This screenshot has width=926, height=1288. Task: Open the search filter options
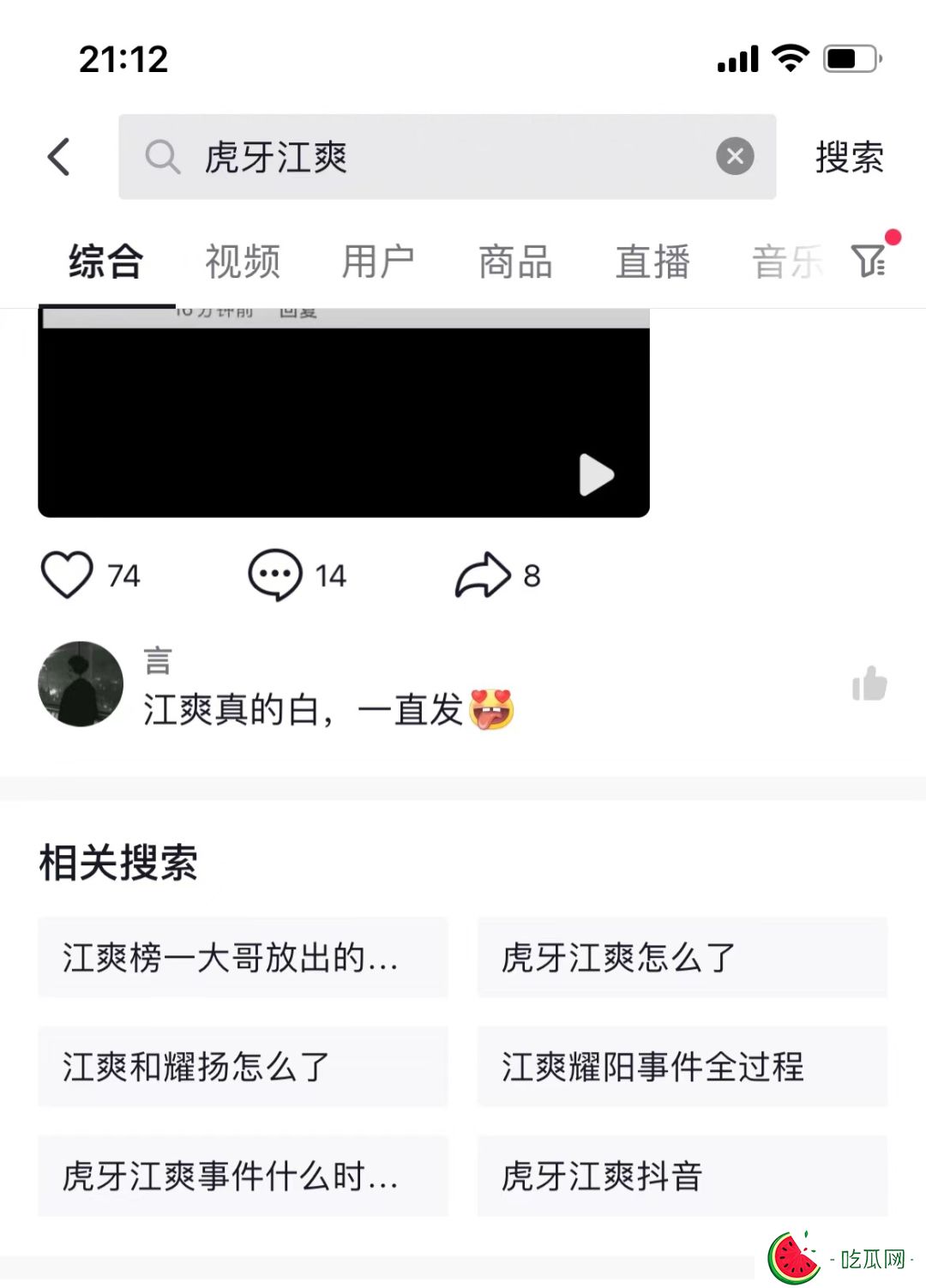click(x=869, y=260)
